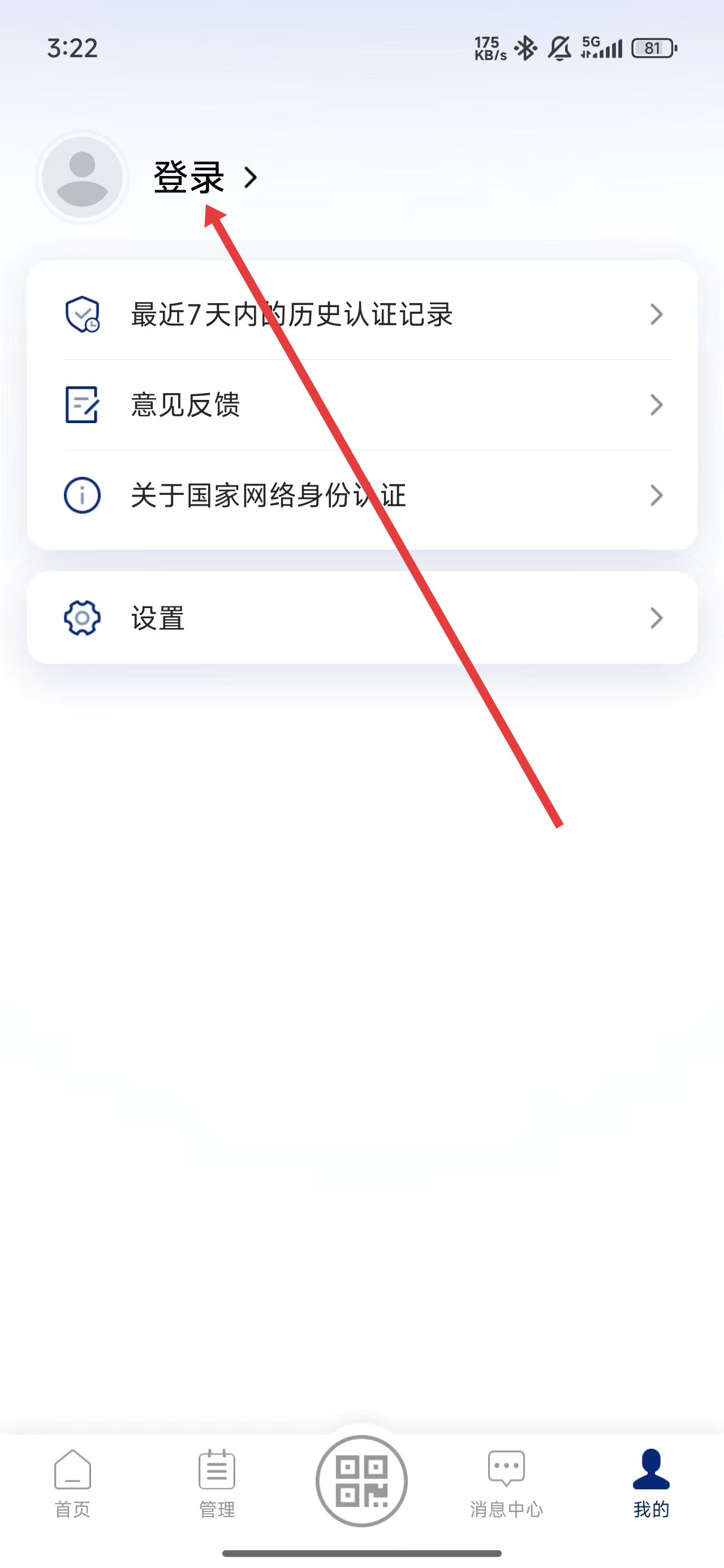Open the QR code scanner button
724x1568 pixels.
[x=361, y=1480]
